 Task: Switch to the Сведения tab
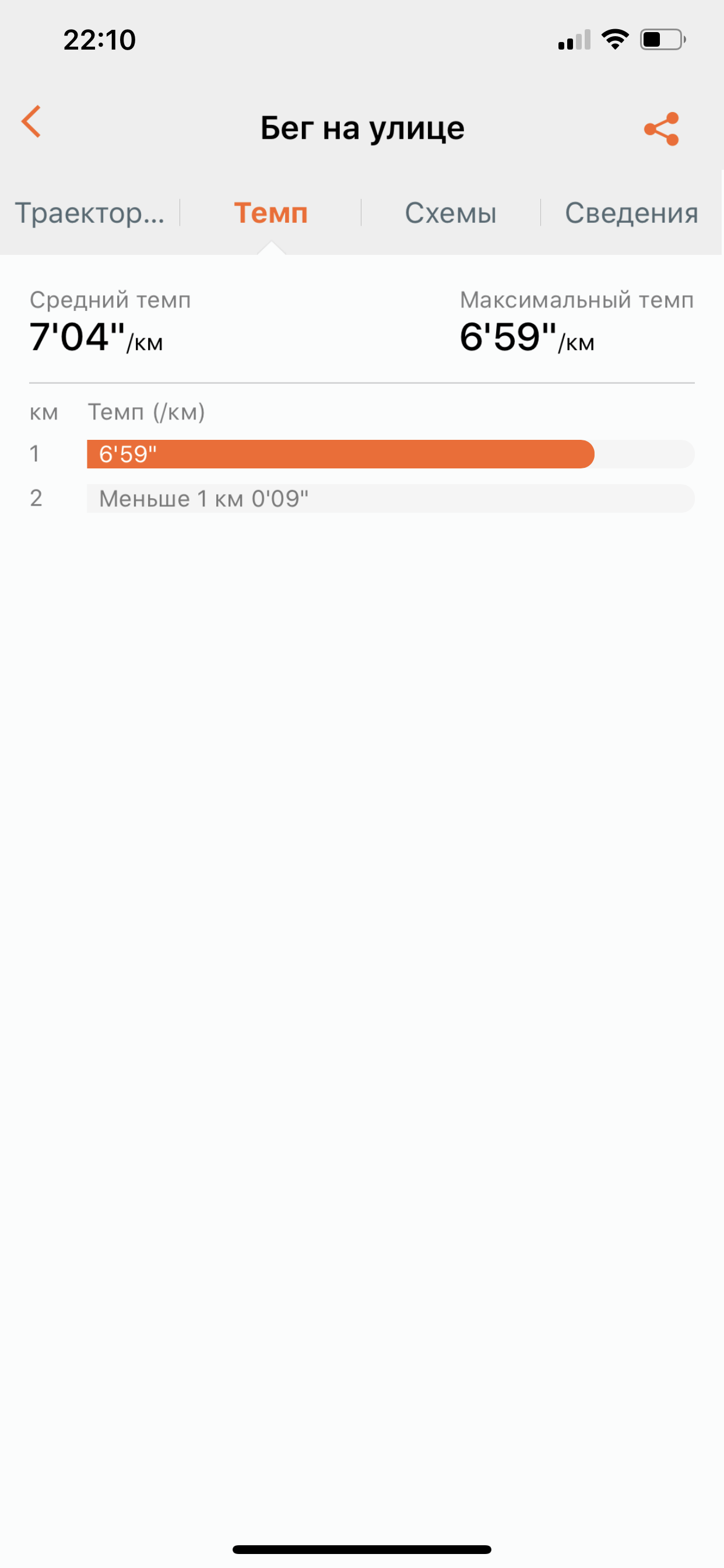[631, 213]
